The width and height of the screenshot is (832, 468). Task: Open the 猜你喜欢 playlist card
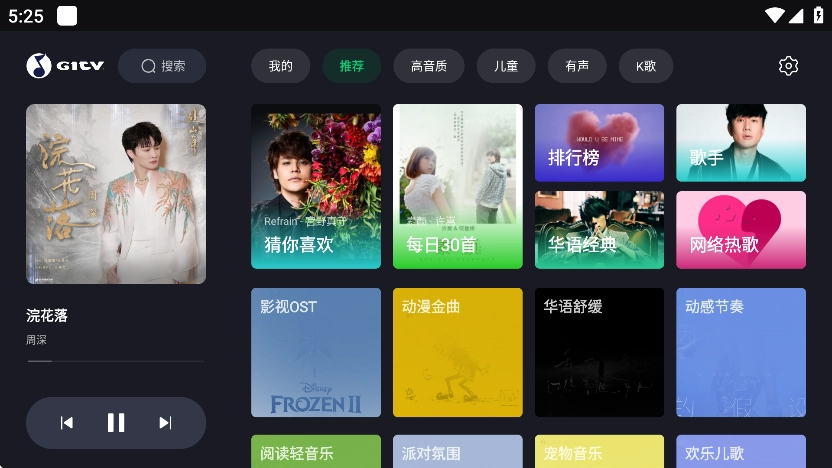pos(315,187)
